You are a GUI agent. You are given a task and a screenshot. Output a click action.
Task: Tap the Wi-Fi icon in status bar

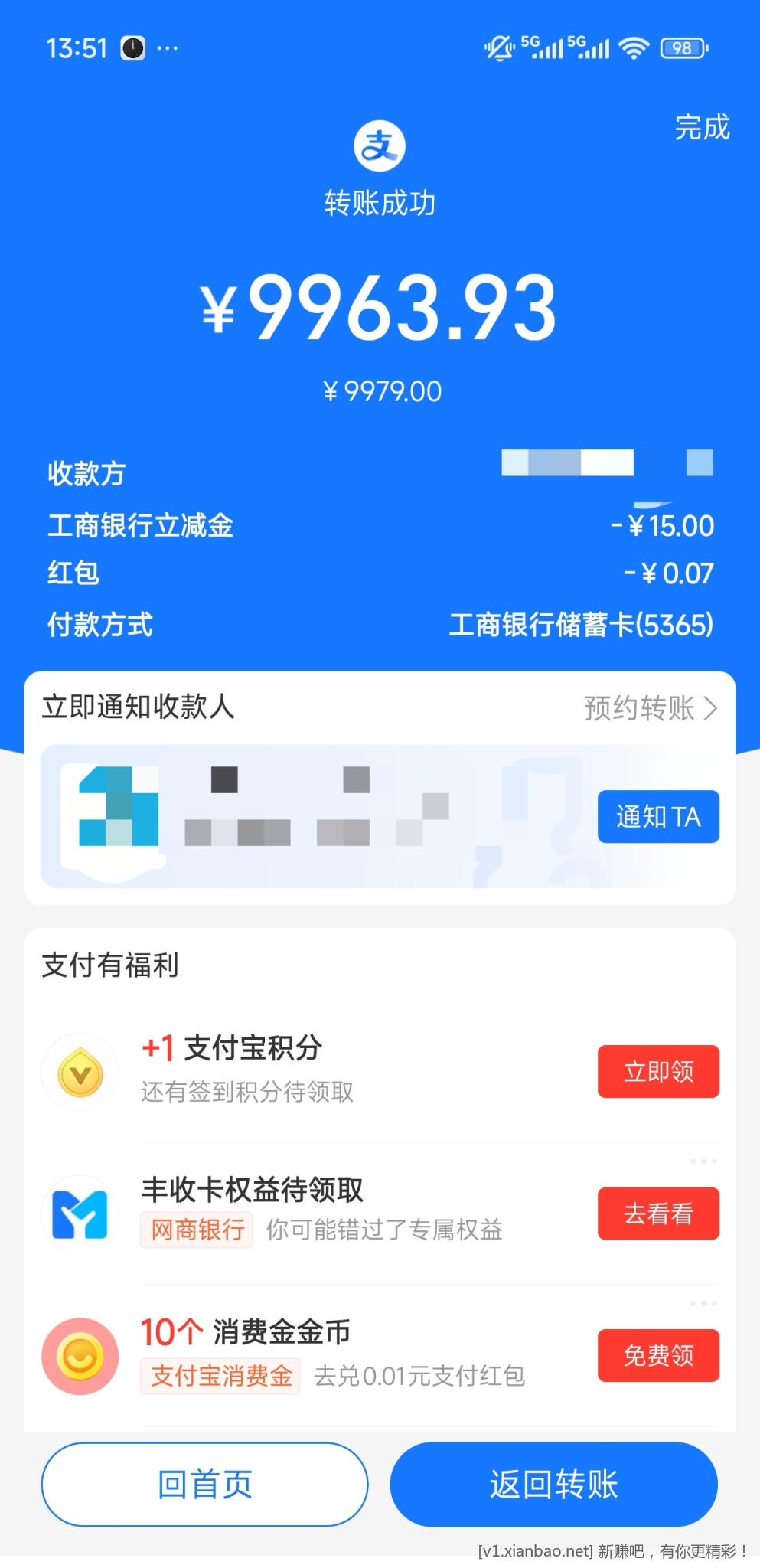coord(632,47)
